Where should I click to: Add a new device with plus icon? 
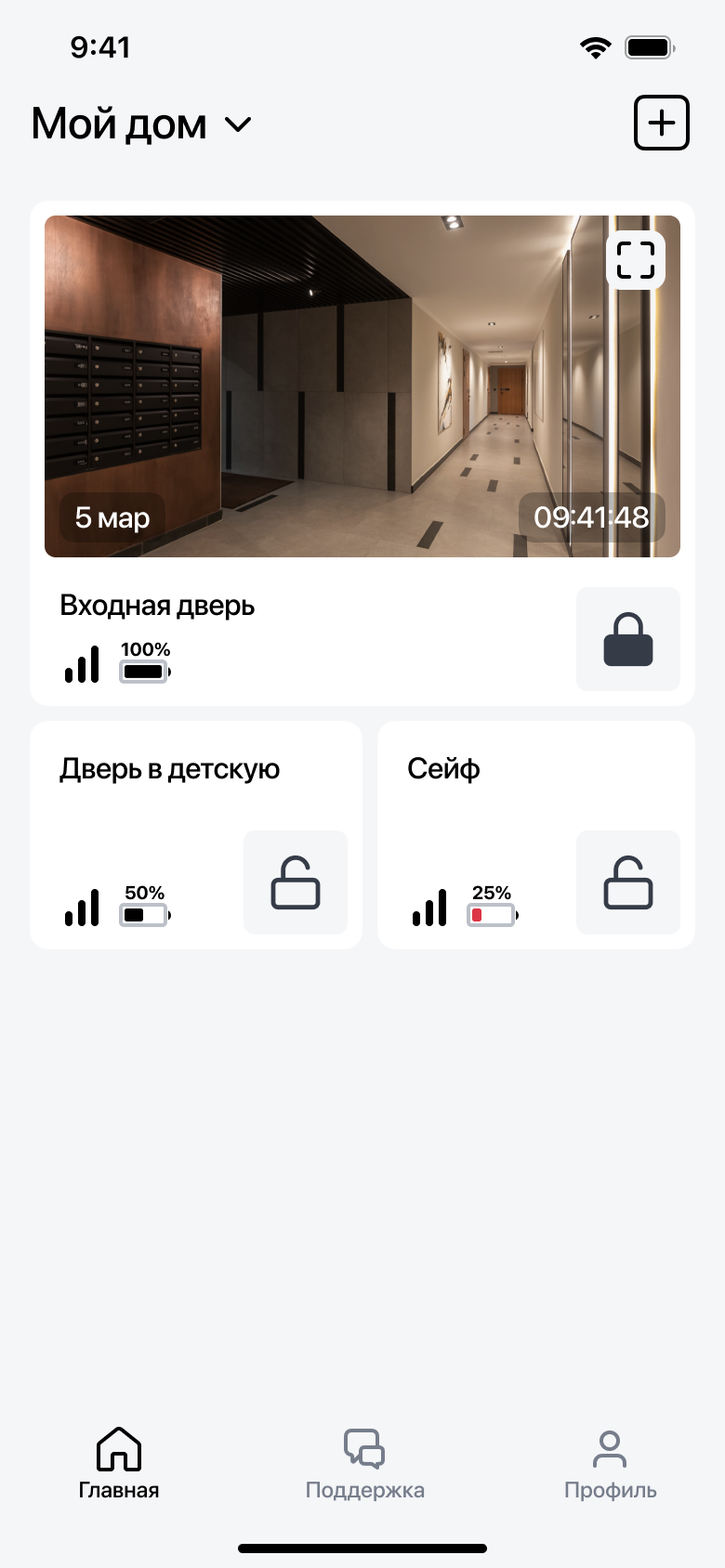tap(661, 123)
